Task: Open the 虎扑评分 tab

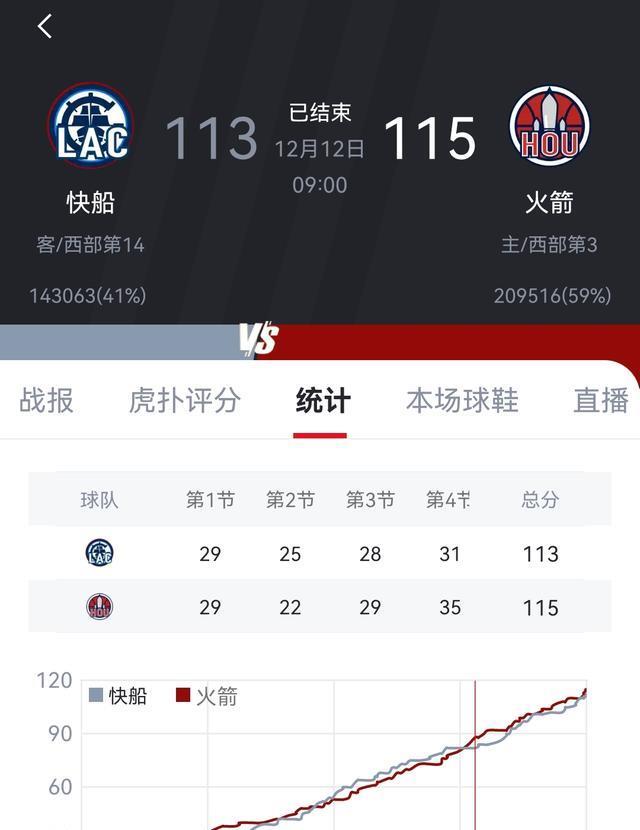Action: coord(185,401)
